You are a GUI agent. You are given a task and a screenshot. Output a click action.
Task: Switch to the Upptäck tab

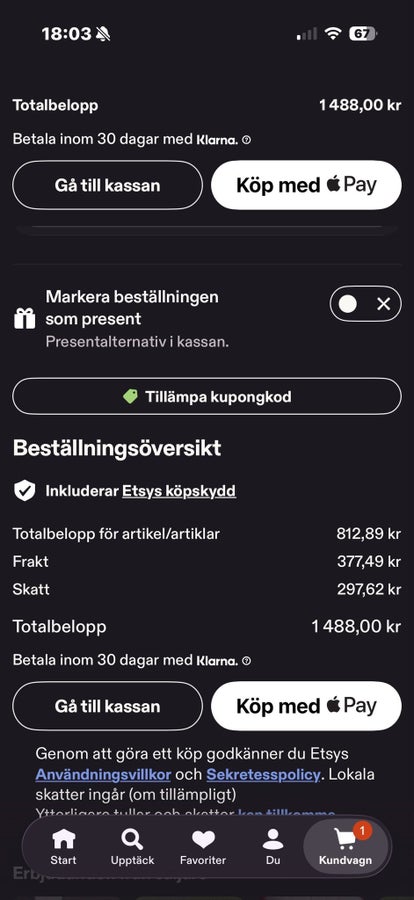click(x=133, y=847)
